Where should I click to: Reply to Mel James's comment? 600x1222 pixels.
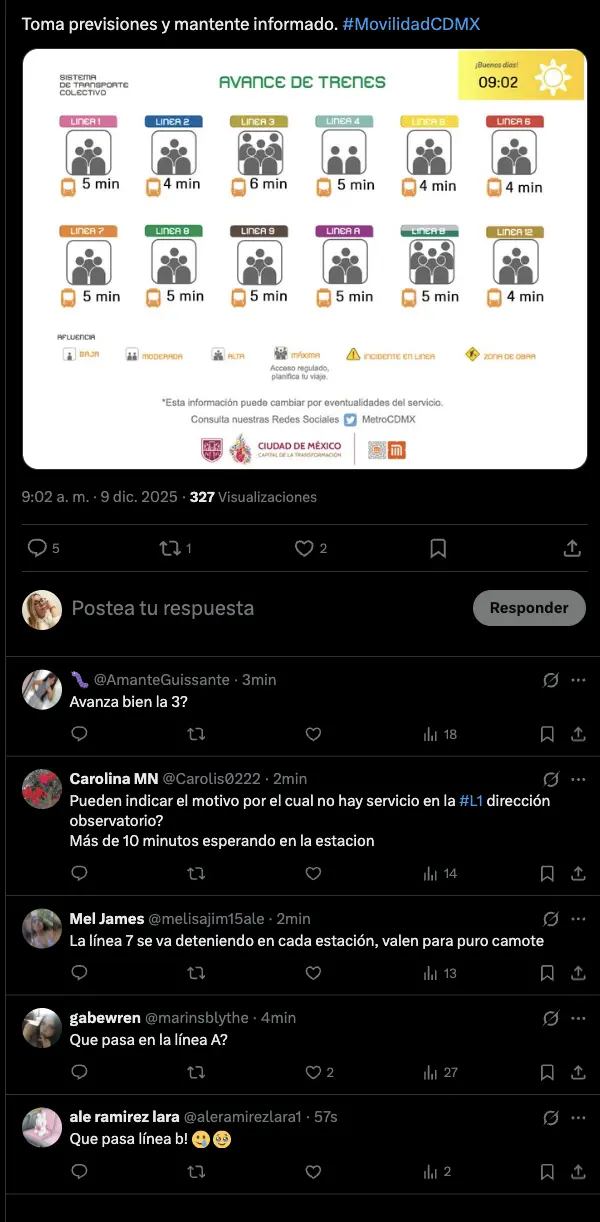80,973
